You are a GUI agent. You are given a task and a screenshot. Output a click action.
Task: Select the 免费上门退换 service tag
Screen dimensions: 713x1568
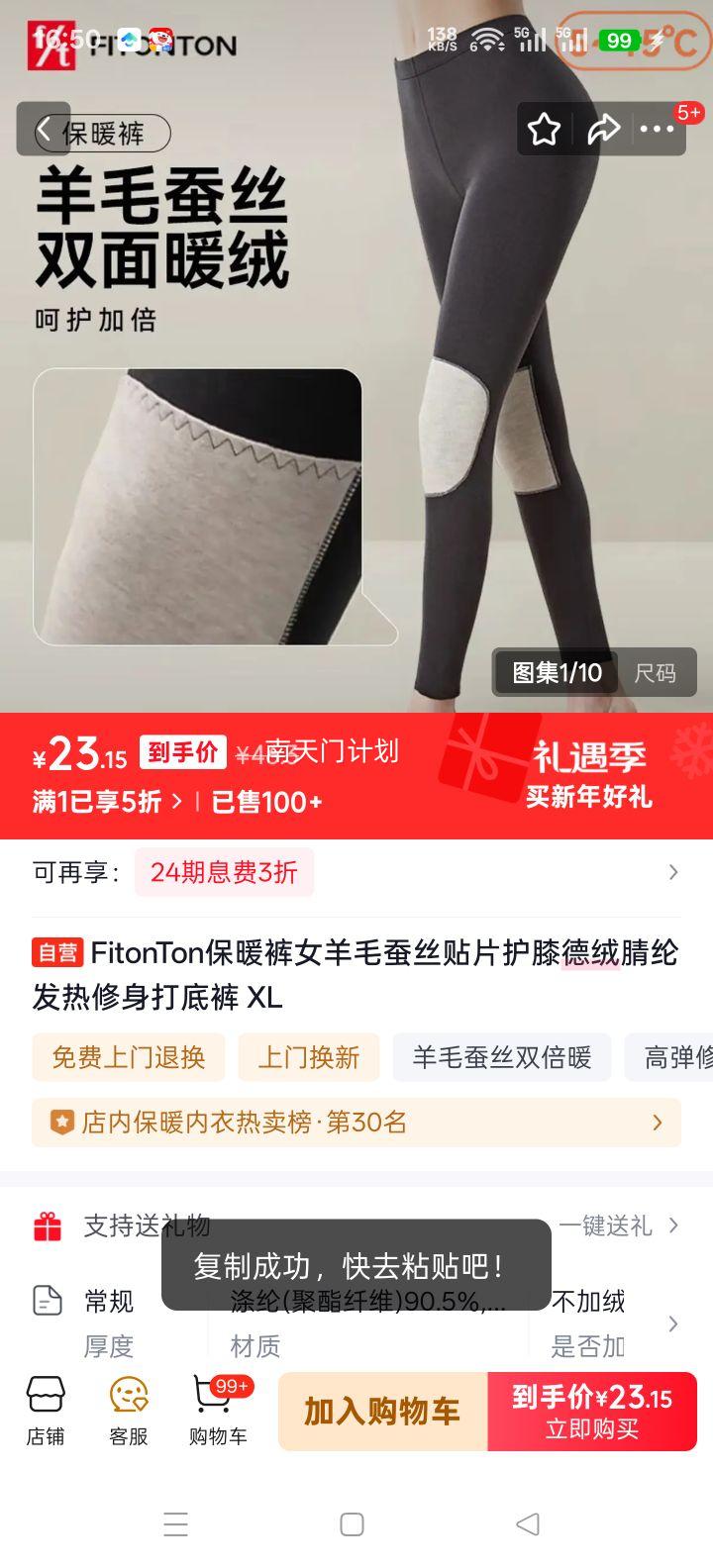(x=129, y=1057)
